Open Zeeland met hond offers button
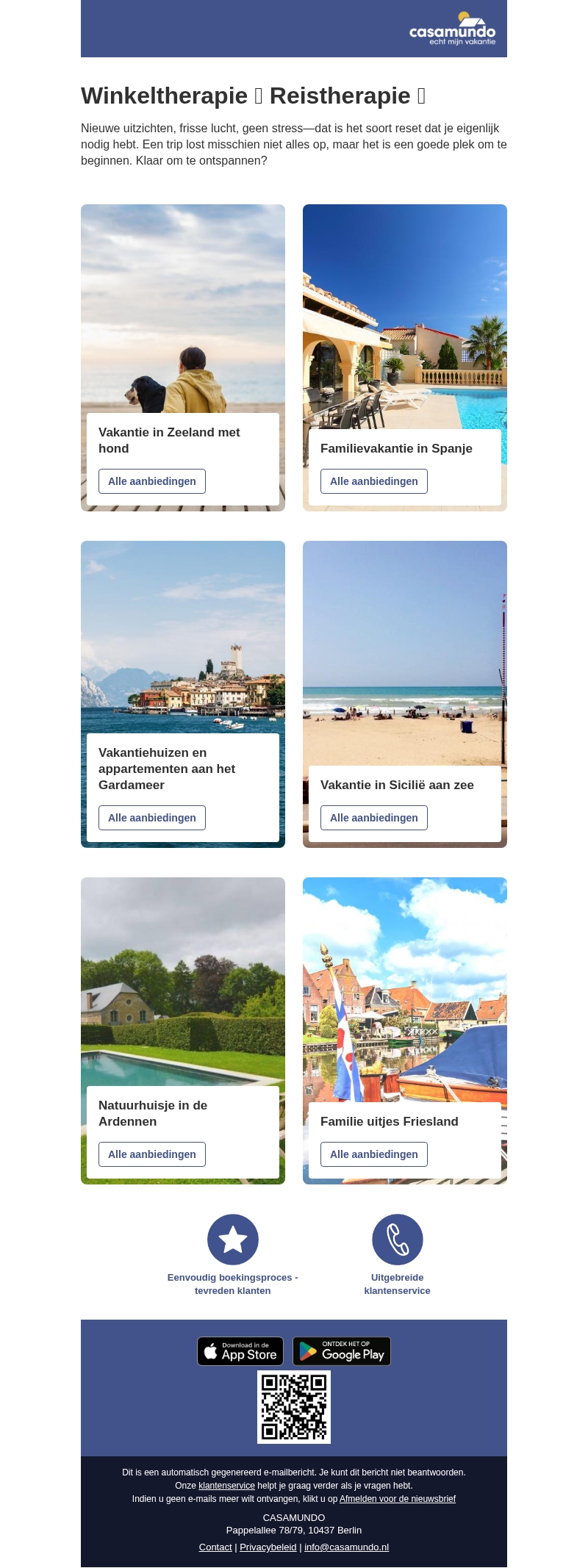The width and height of the screenshot is (588, 1568). click(x=152, y=481)
